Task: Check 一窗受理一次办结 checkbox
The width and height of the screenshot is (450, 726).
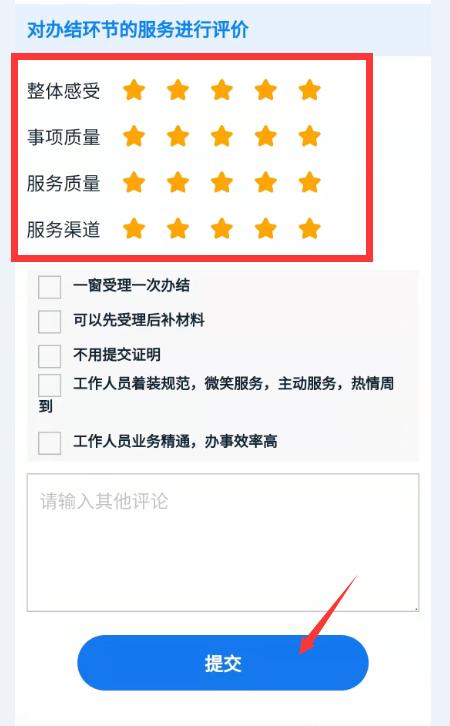Action: tap(50, 287)
